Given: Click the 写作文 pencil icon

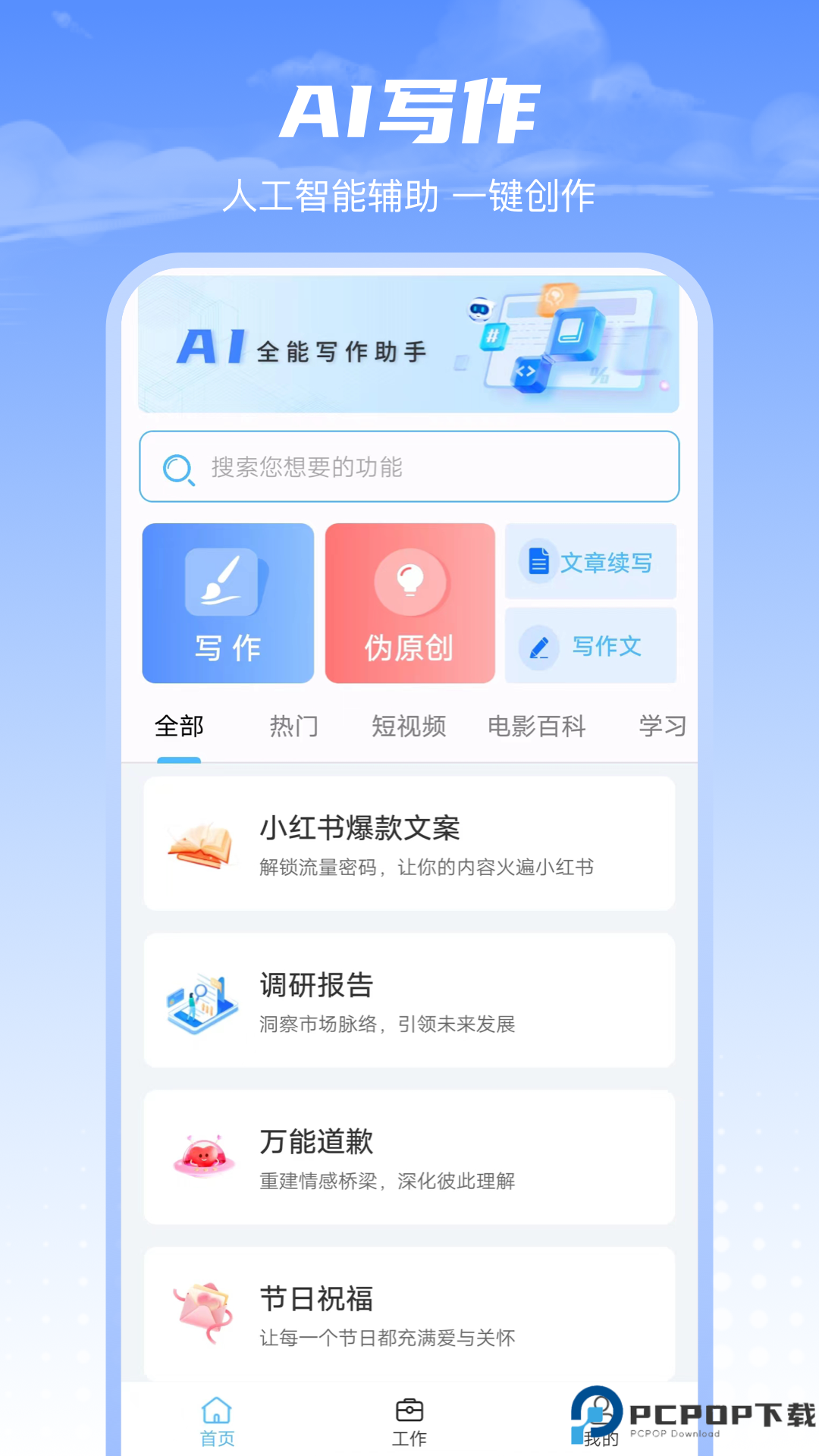Looking at the screenshot, I should click(x=539, y=645).
